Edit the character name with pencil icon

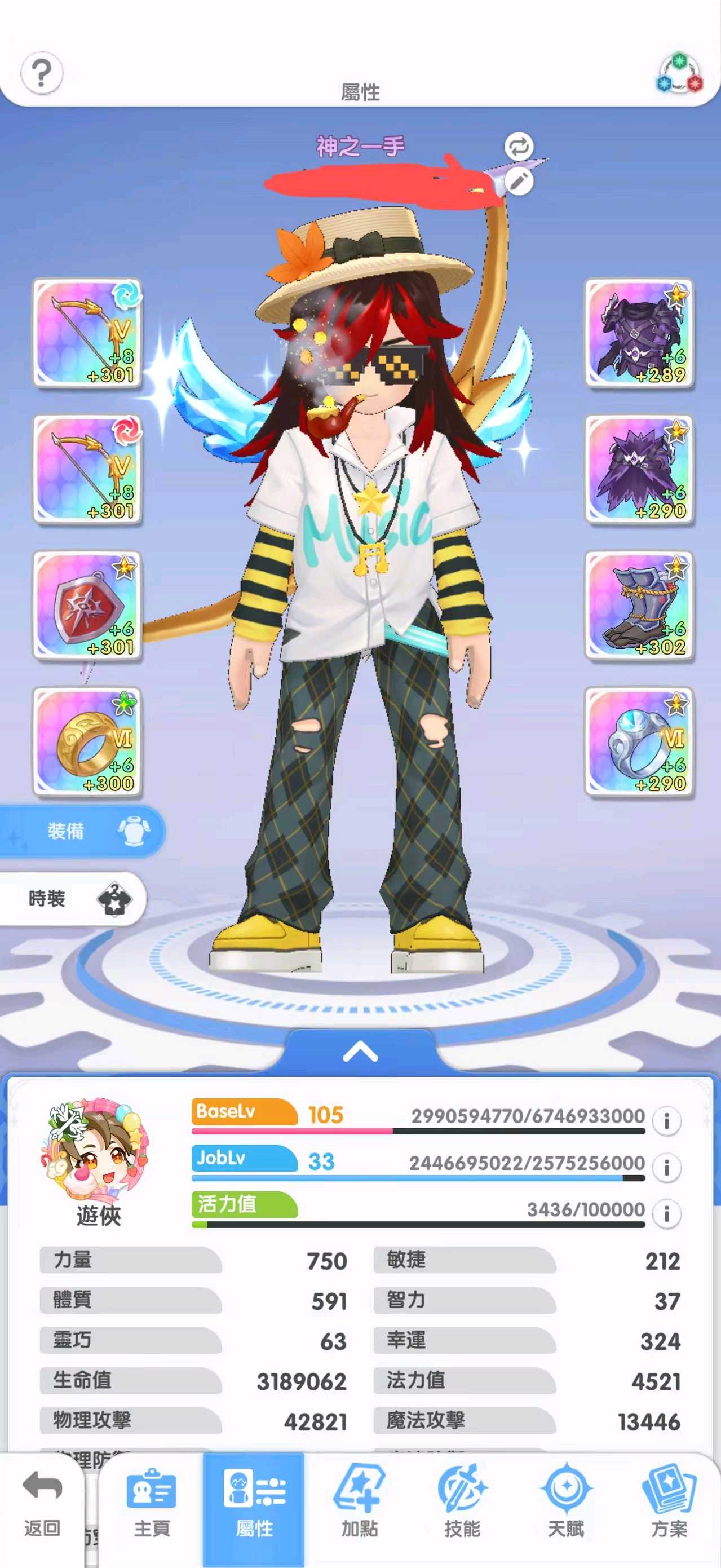(x=519, y=182)
